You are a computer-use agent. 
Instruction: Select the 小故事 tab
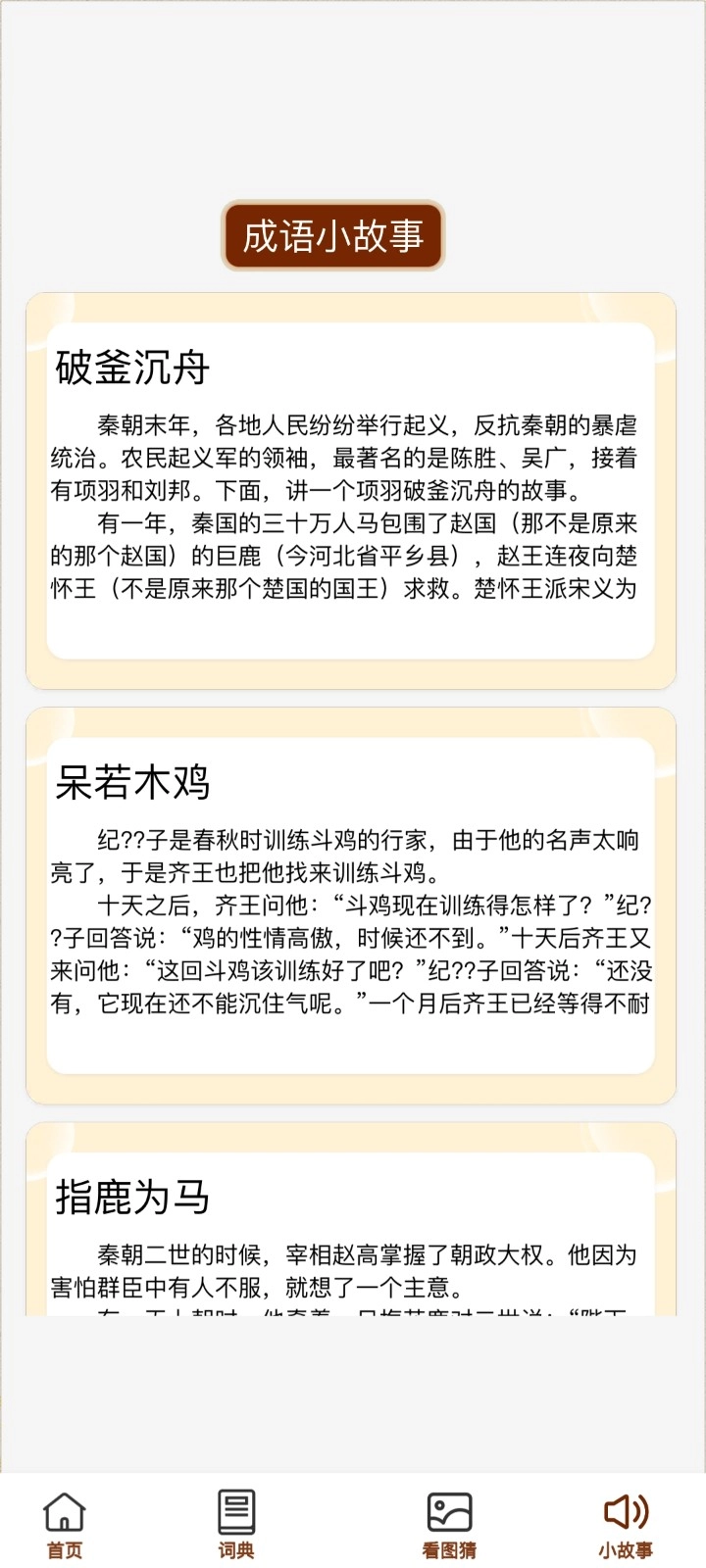[x=626, y=1524]
